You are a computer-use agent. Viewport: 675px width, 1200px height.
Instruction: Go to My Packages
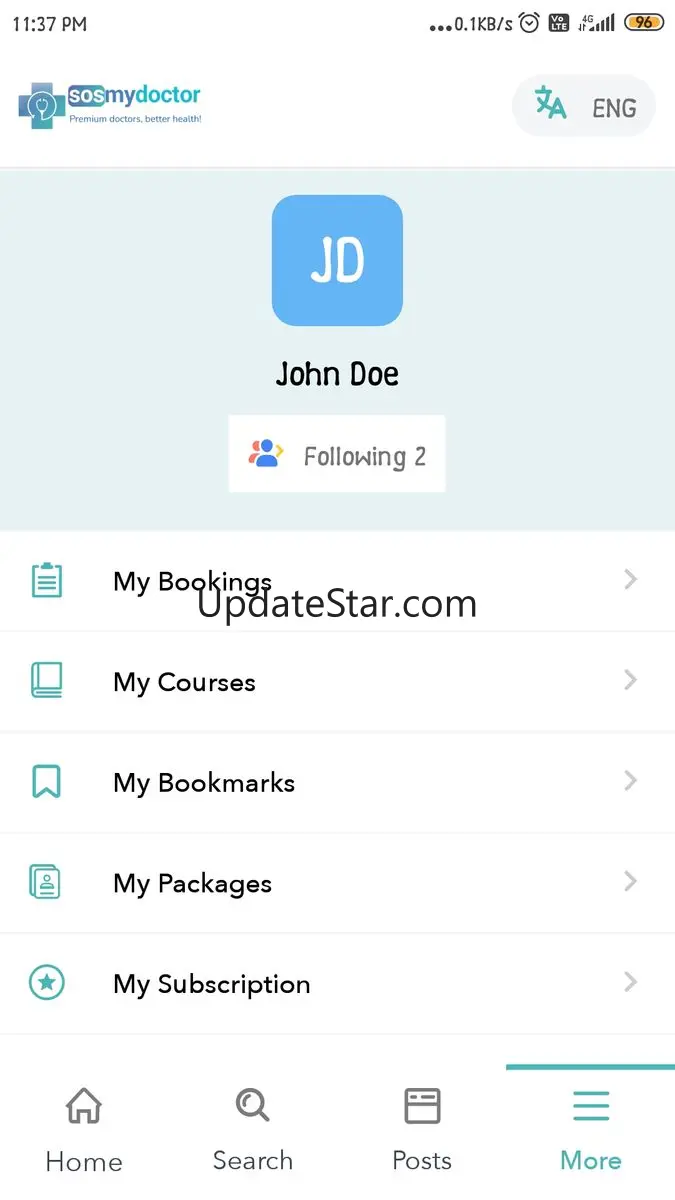click(x=337, y=883)
